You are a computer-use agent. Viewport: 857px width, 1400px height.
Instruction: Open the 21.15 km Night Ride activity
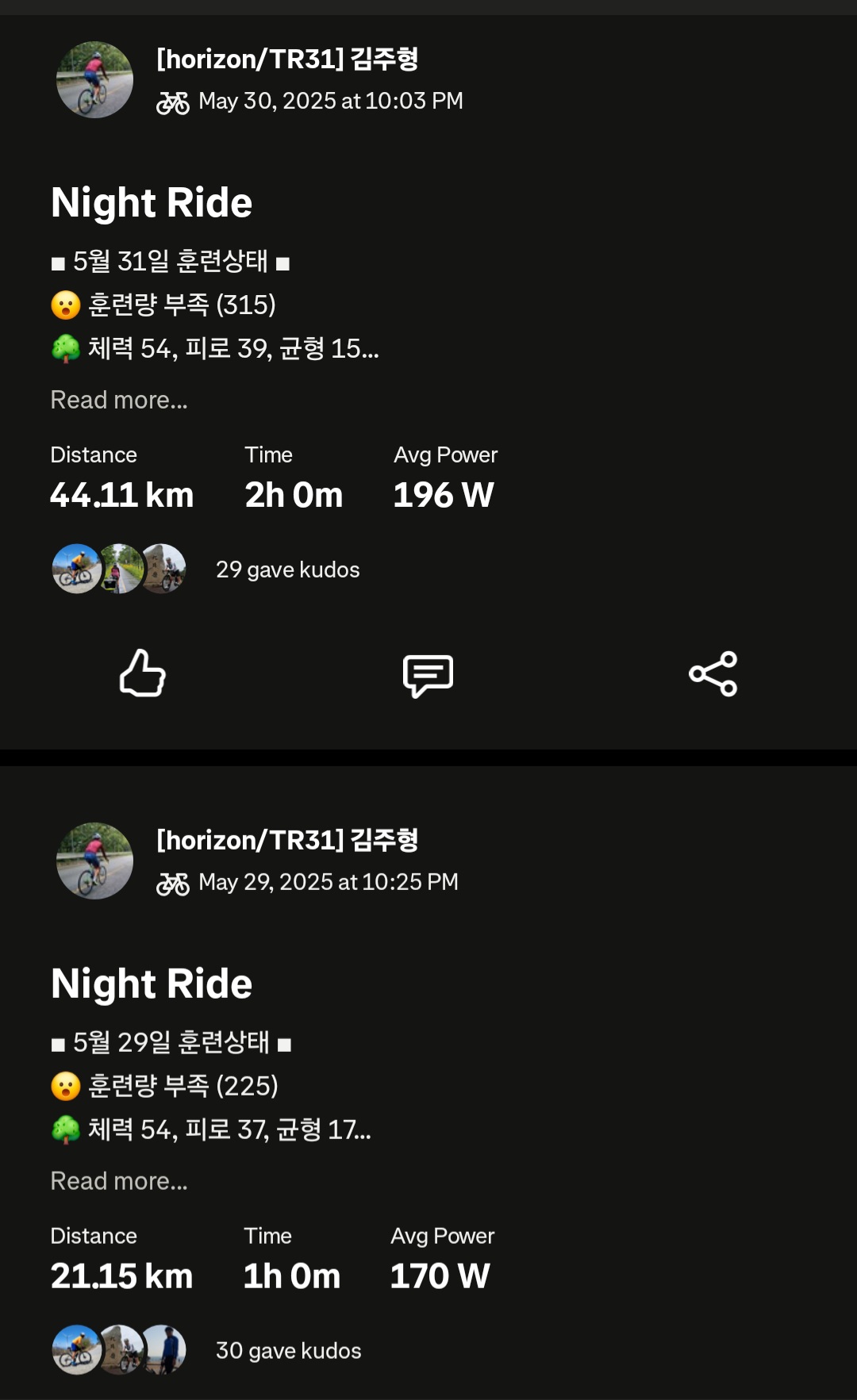pyautogui.click(x=152, y=984)
